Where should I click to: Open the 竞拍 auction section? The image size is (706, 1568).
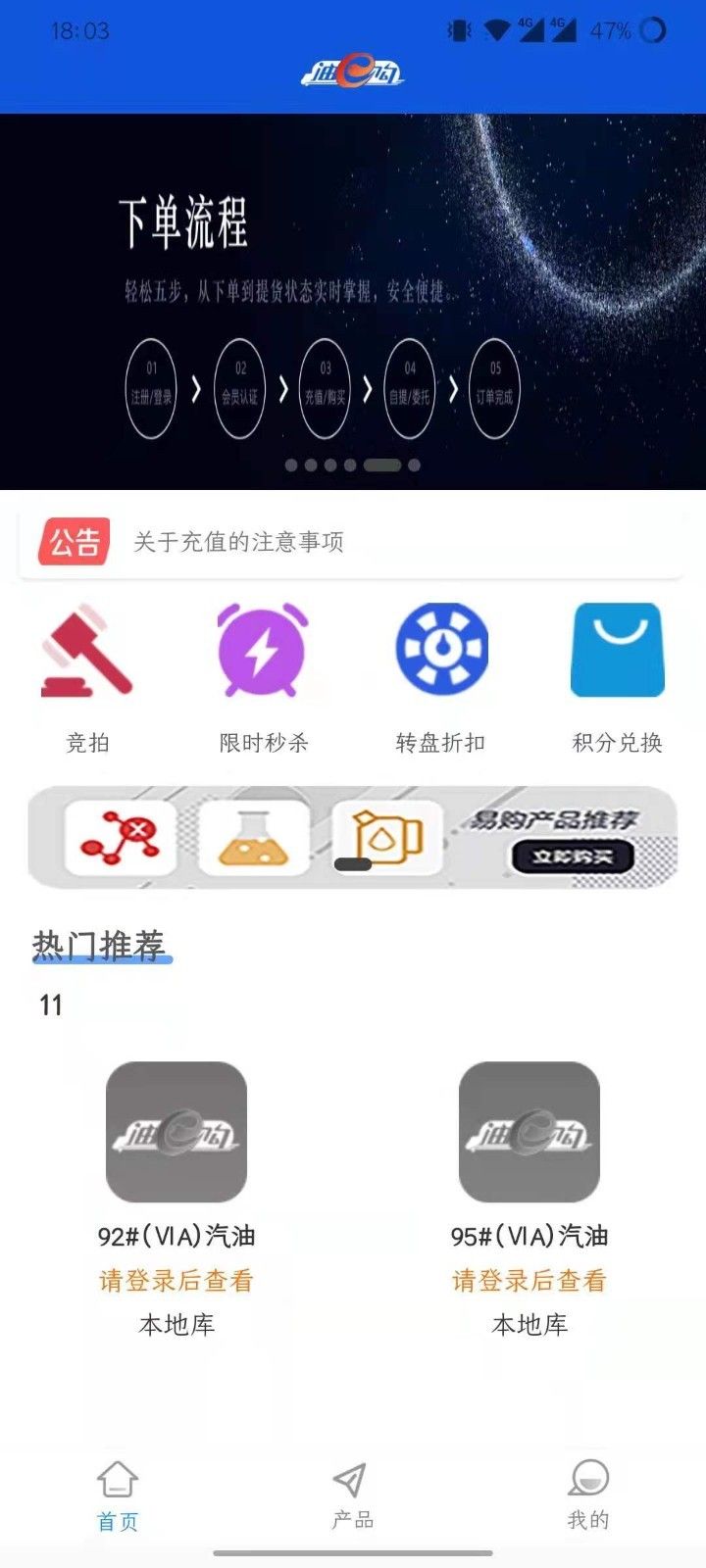coord(87,676)
